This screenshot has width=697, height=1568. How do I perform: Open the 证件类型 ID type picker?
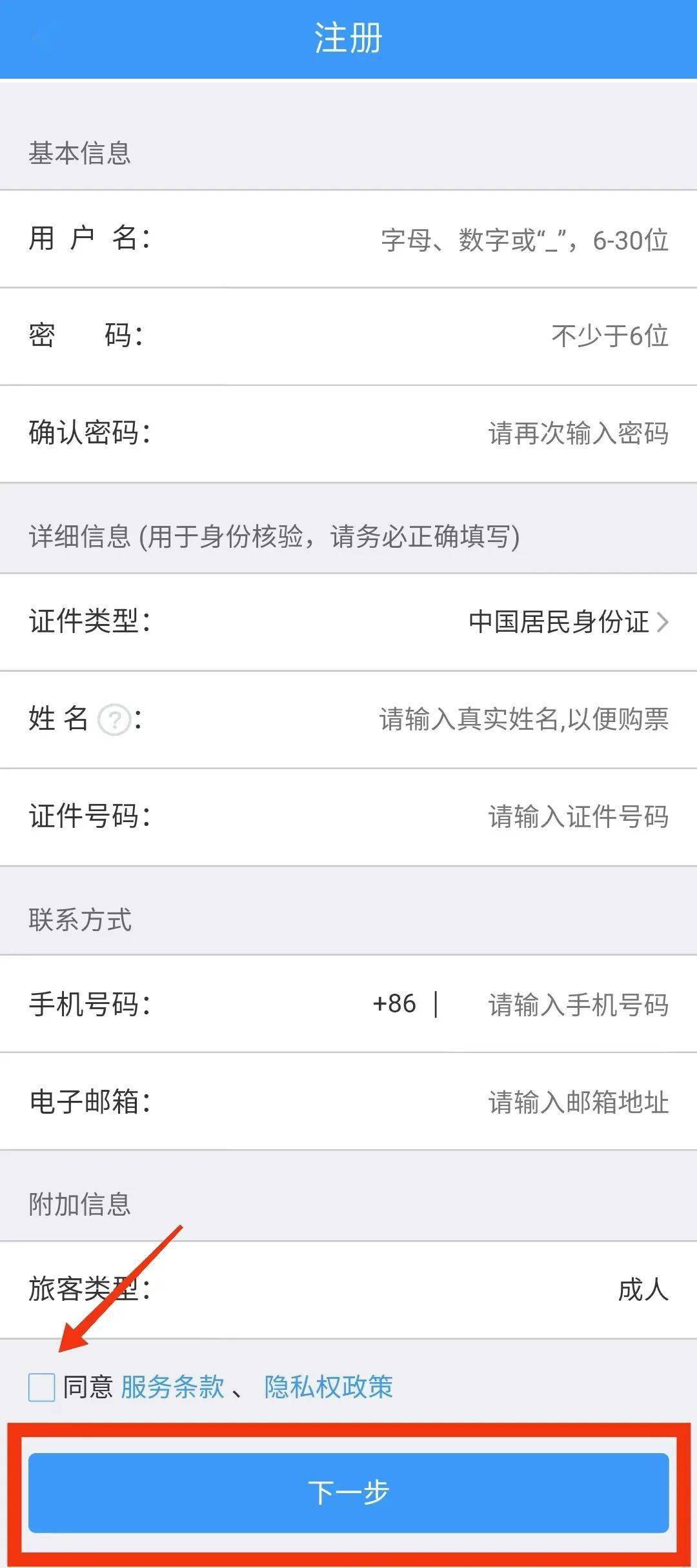348,622
